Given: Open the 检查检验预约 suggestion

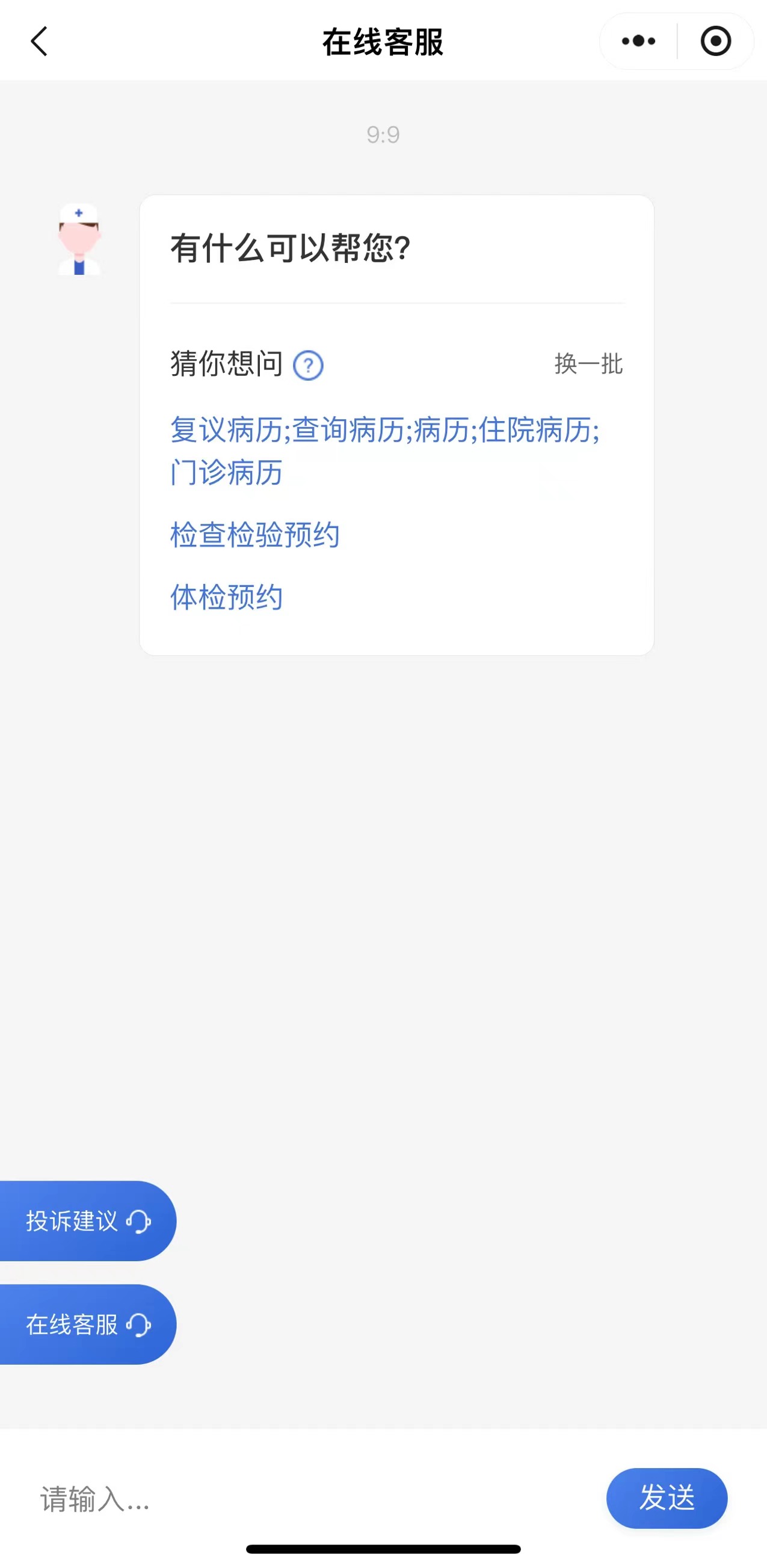Looking at the screenshot, I should pos(254,535).
